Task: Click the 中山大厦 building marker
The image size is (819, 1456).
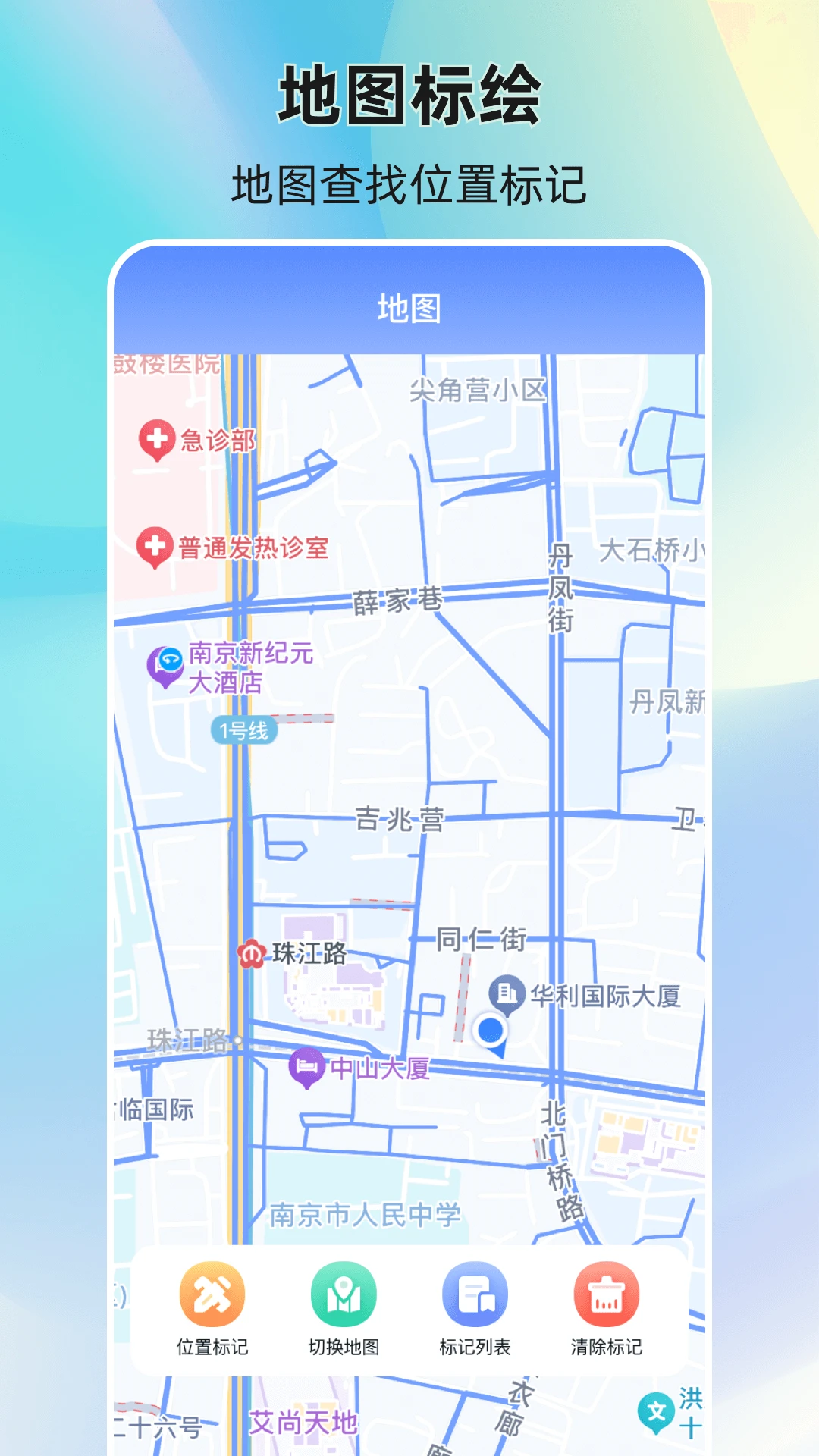Action: [306, 1066]
